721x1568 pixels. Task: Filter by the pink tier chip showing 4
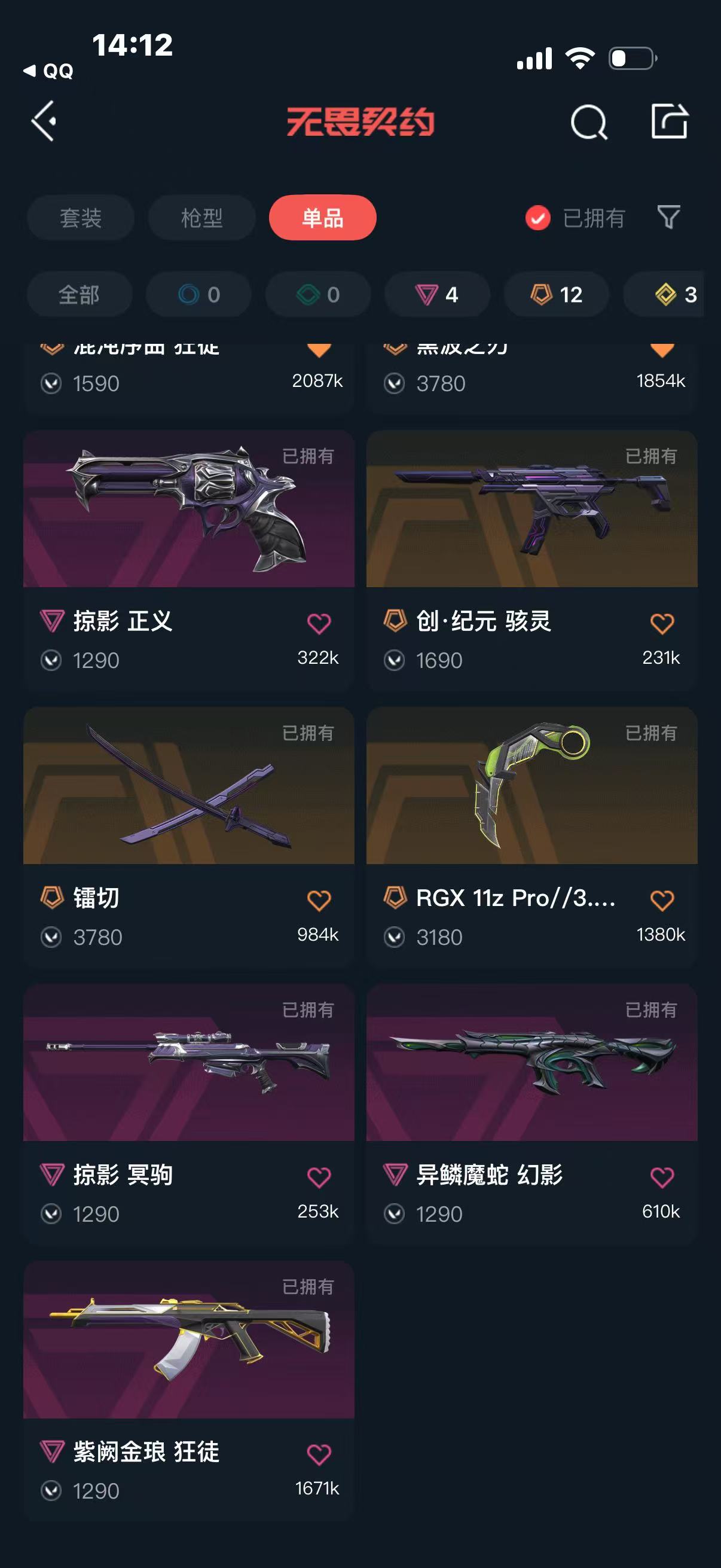[437, 295]
